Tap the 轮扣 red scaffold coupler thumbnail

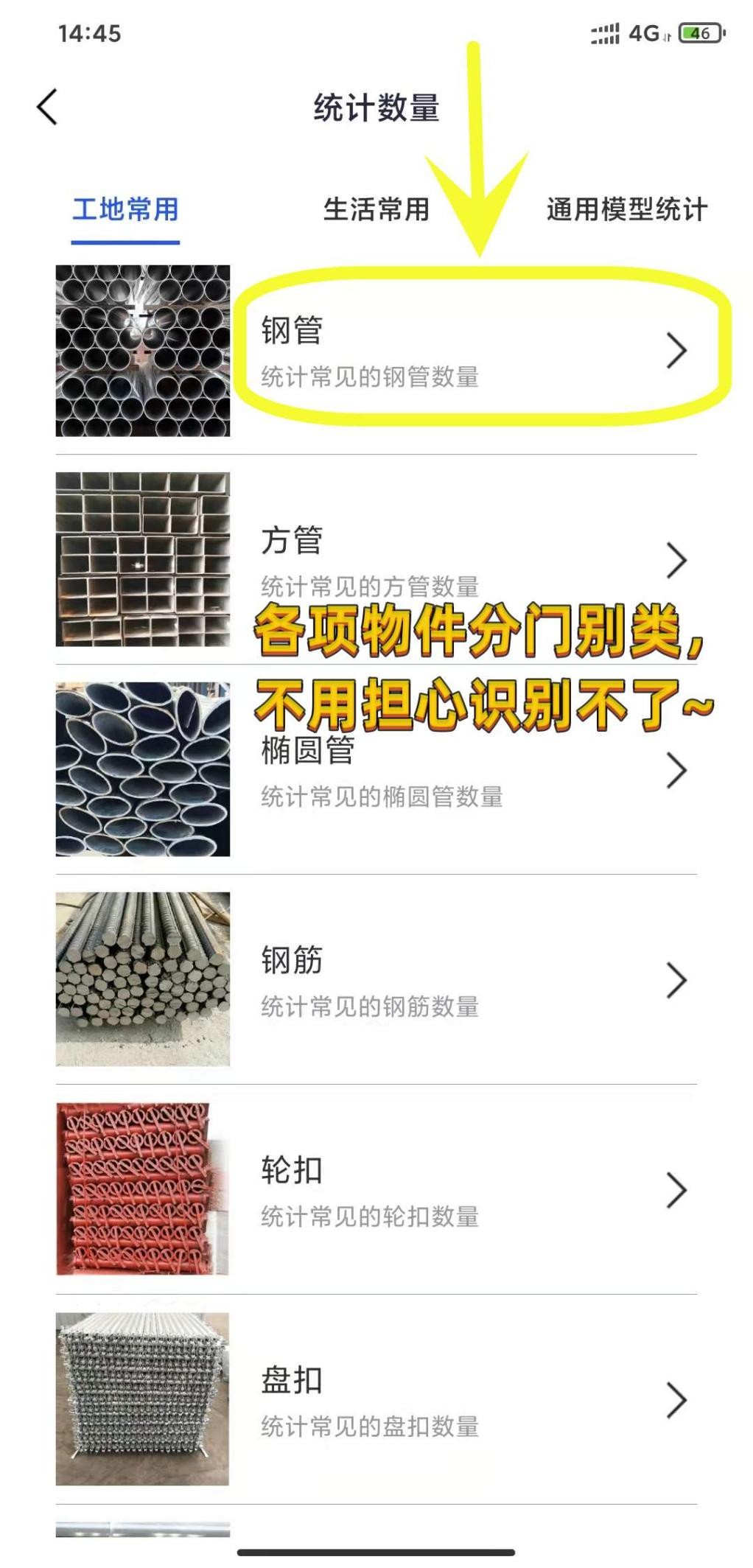142,1186
